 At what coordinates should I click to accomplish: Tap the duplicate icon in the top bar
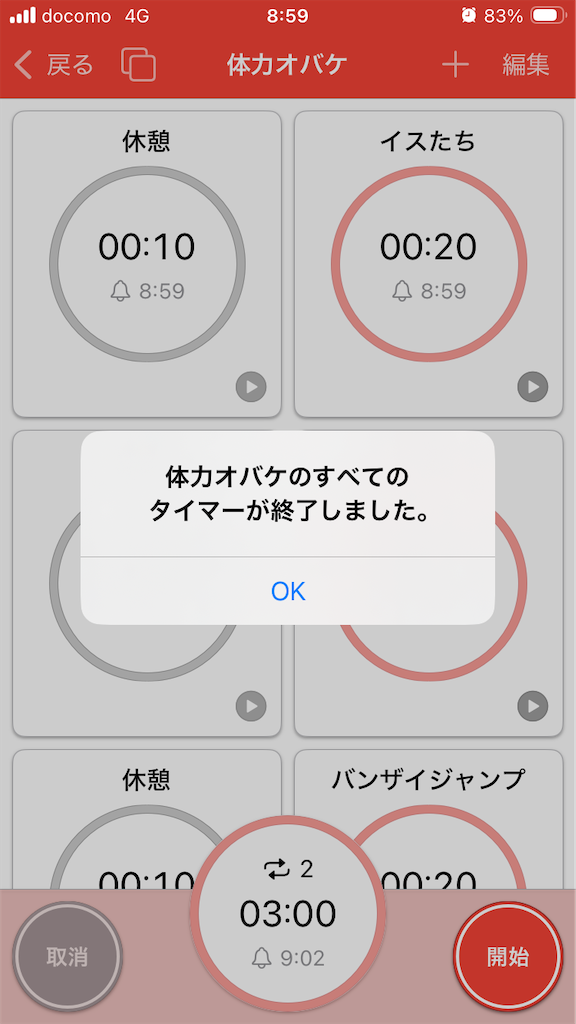pyautogui.click(x=138, y=65)
